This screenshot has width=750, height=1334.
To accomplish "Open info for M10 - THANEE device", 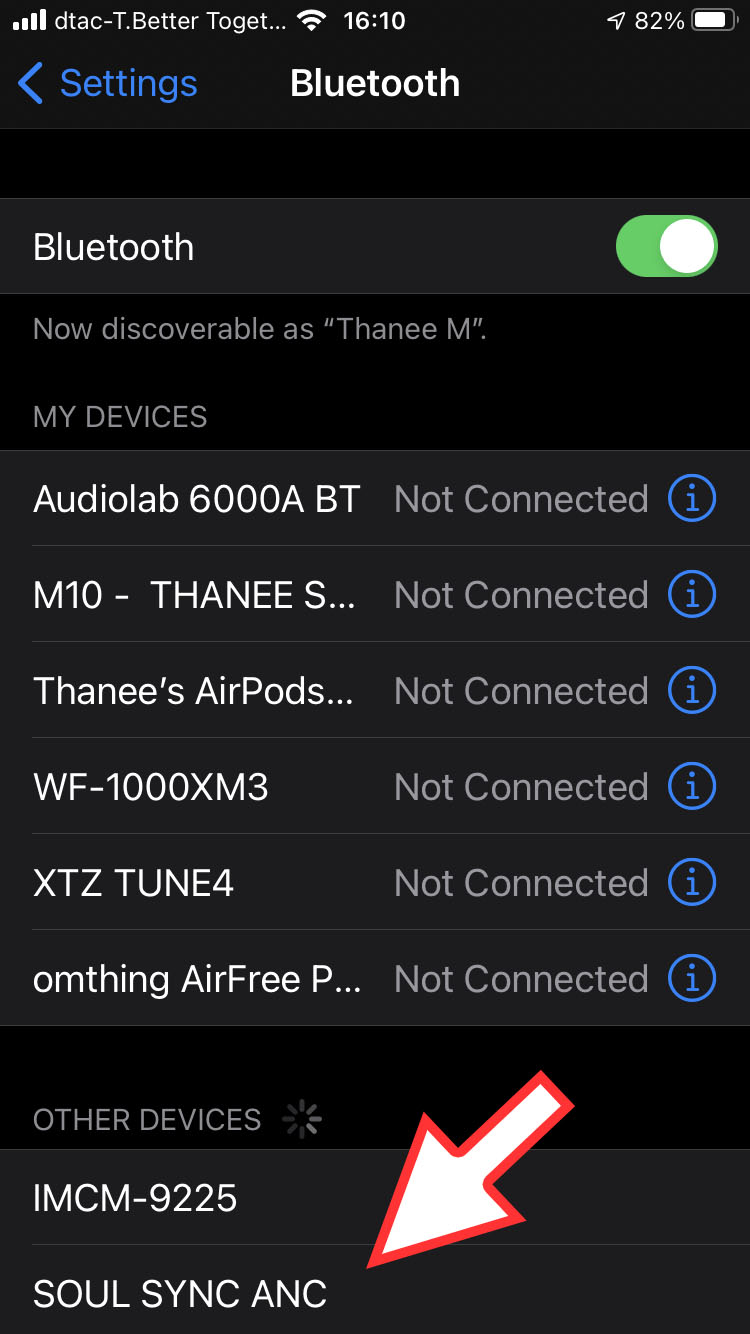I will (692, 595).
